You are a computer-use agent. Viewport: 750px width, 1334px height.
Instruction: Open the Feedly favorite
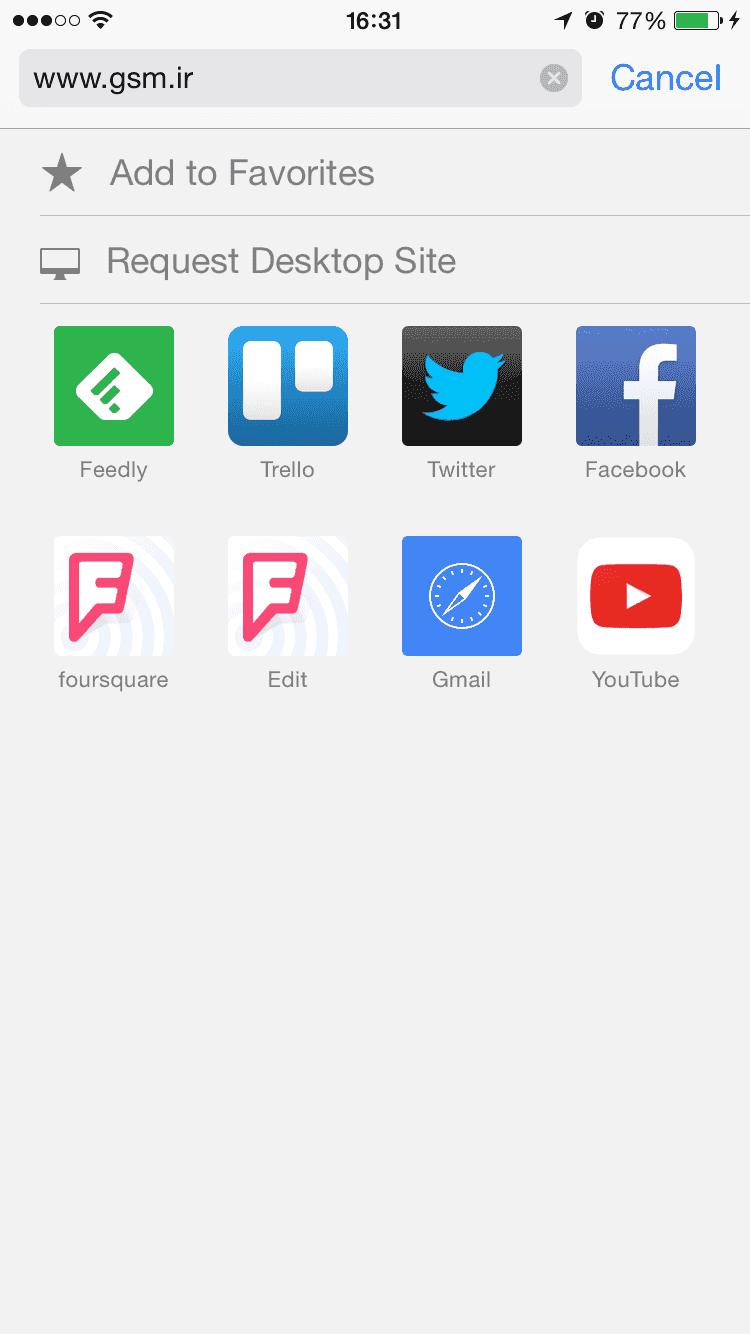point(114,386)
